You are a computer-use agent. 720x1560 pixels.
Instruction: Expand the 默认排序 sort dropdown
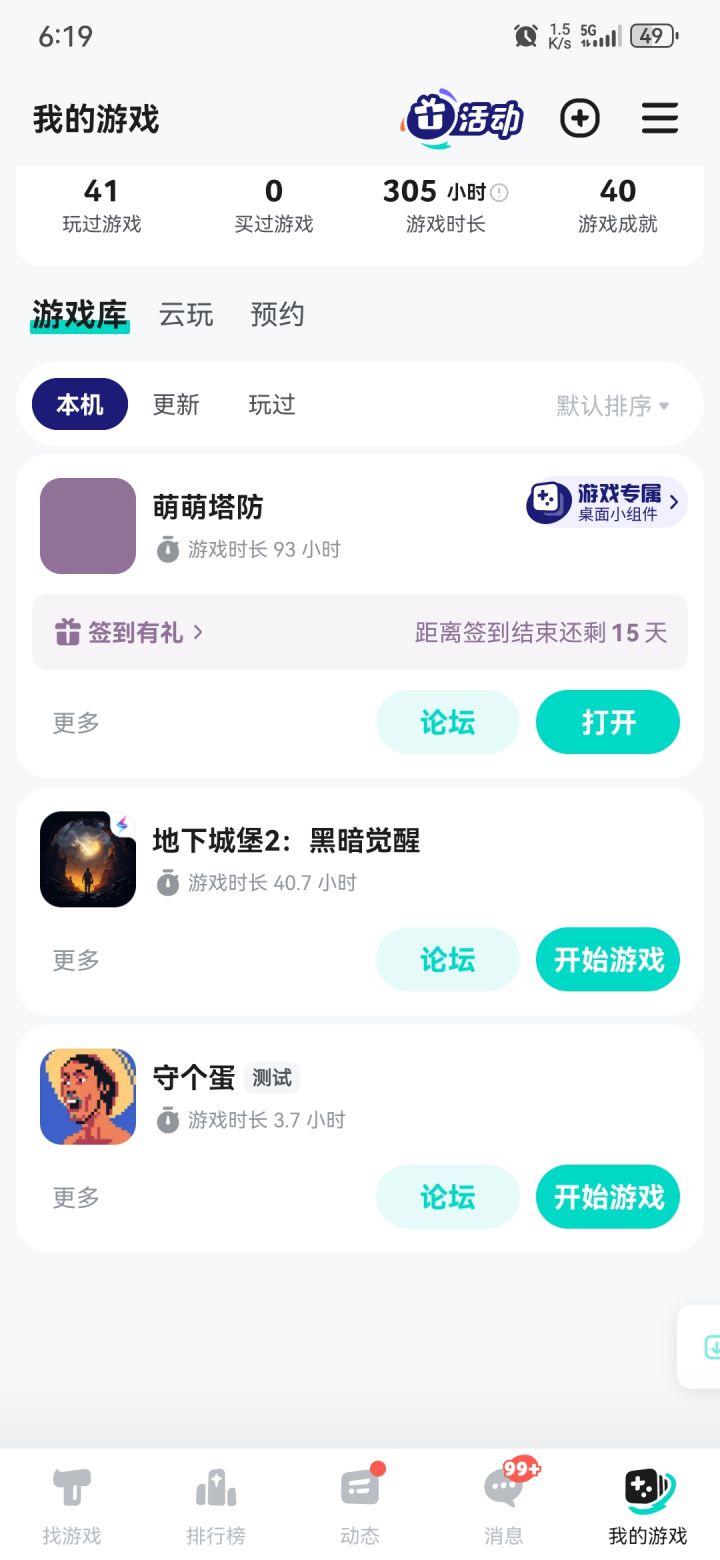click(x=613, y=405)
